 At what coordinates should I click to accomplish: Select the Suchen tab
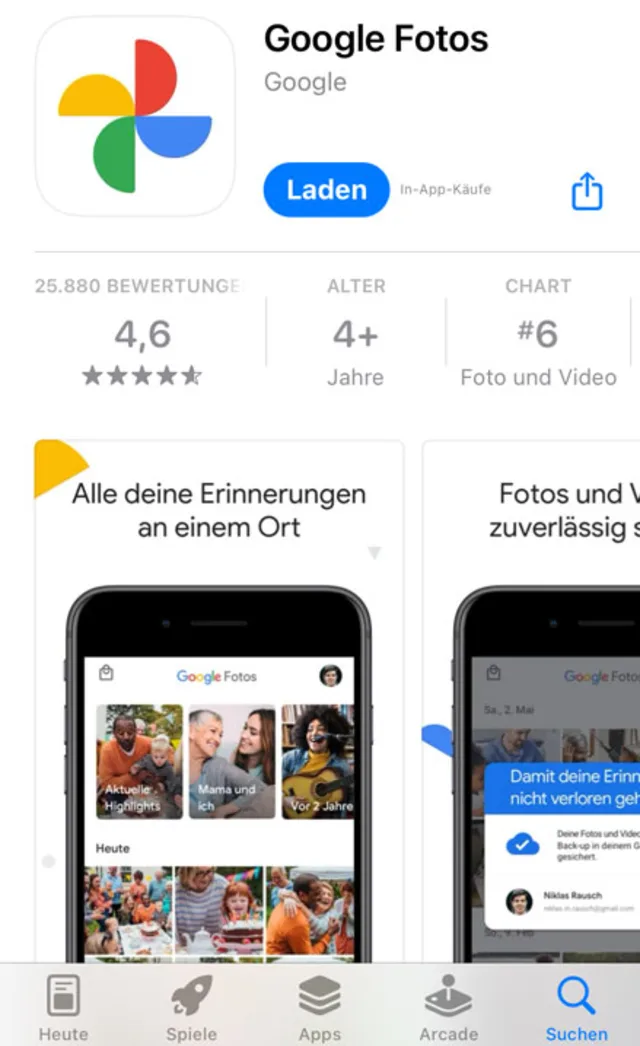tap(576, 1008)
